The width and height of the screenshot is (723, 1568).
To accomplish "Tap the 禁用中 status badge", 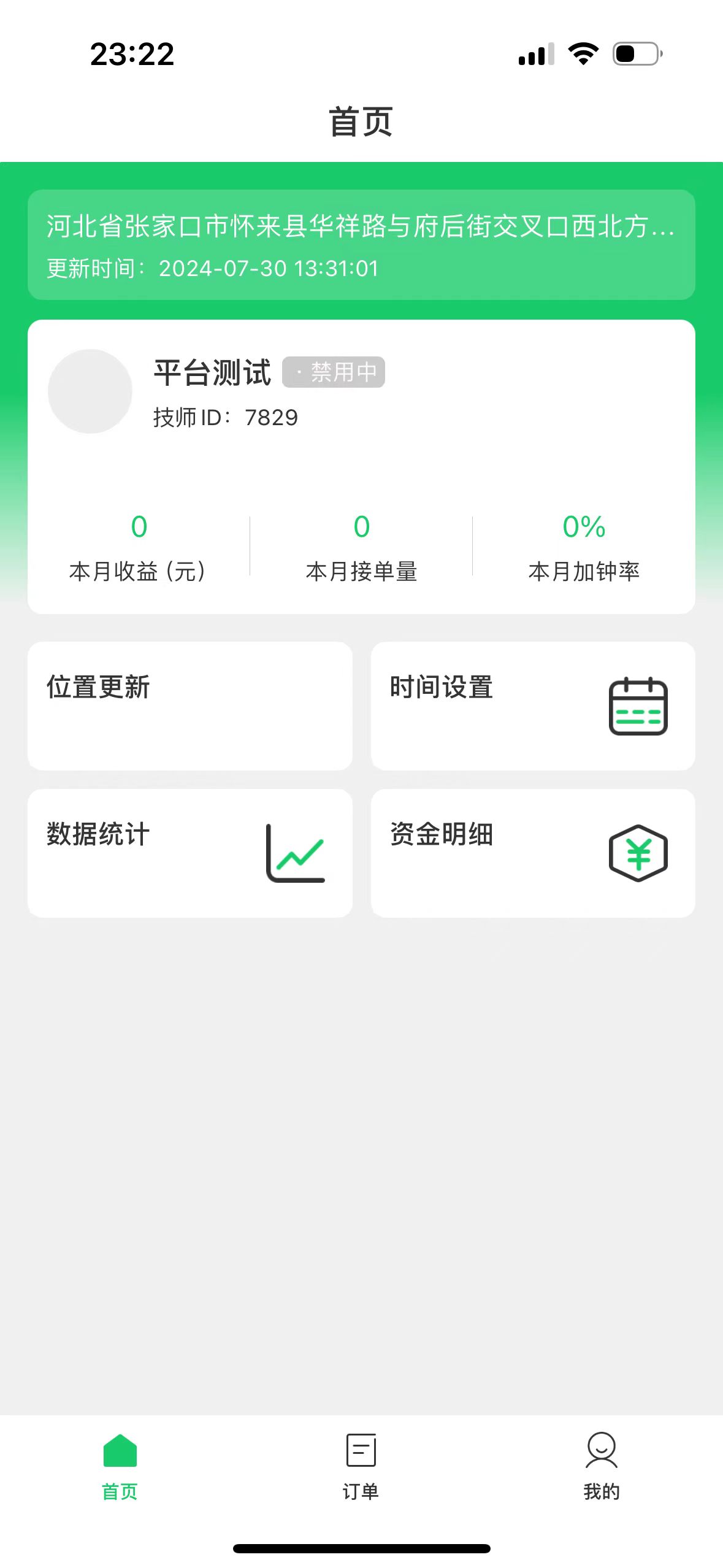I will pos(334,372).
